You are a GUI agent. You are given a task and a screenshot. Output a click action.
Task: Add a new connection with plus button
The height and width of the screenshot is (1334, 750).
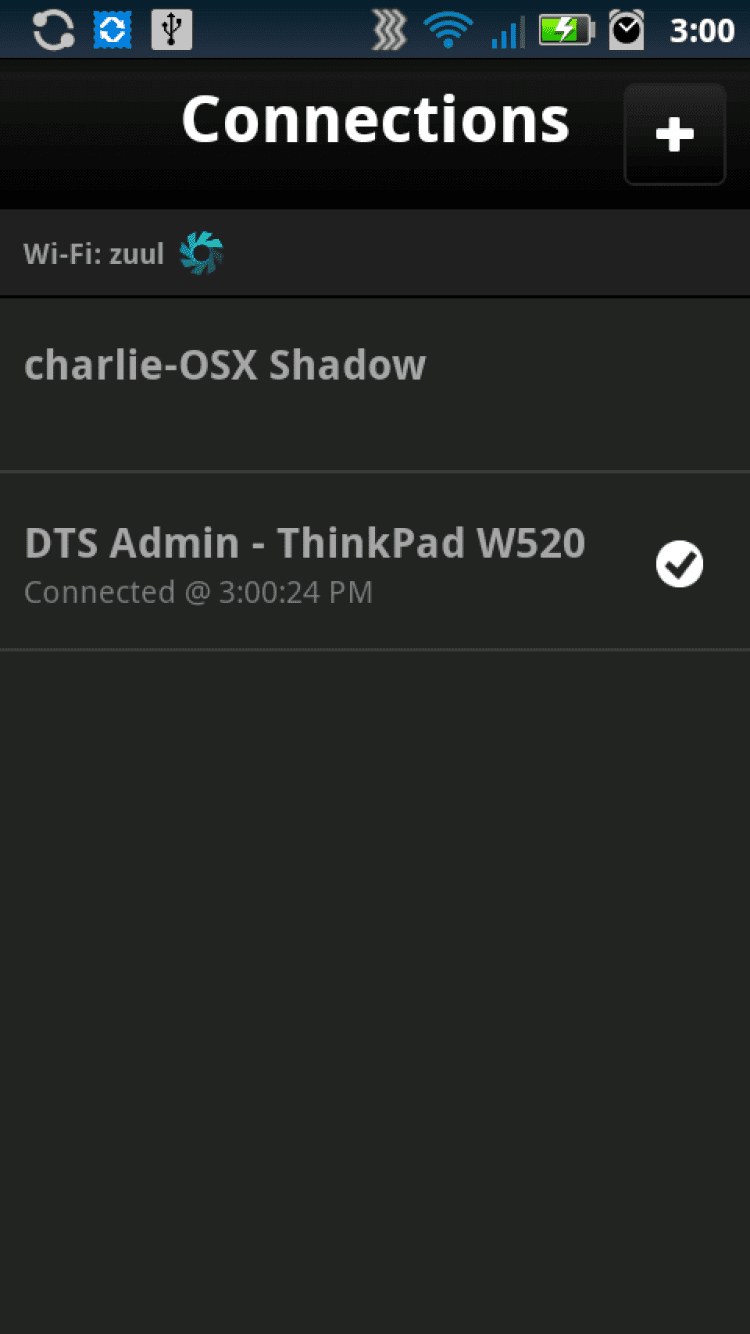click(x=675, y=134)
